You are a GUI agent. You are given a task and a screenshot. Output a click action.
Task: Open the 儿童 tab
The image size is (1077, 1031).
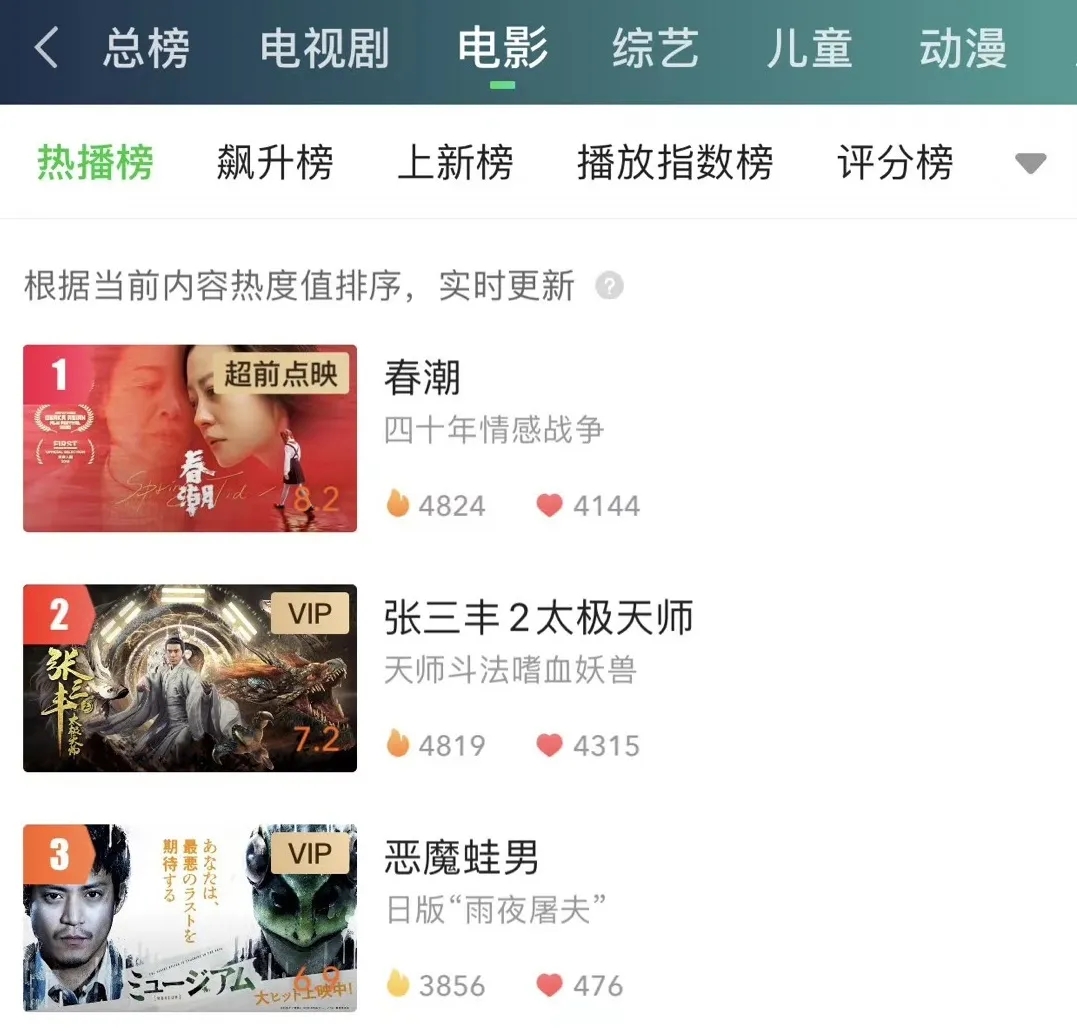[809, 49]
